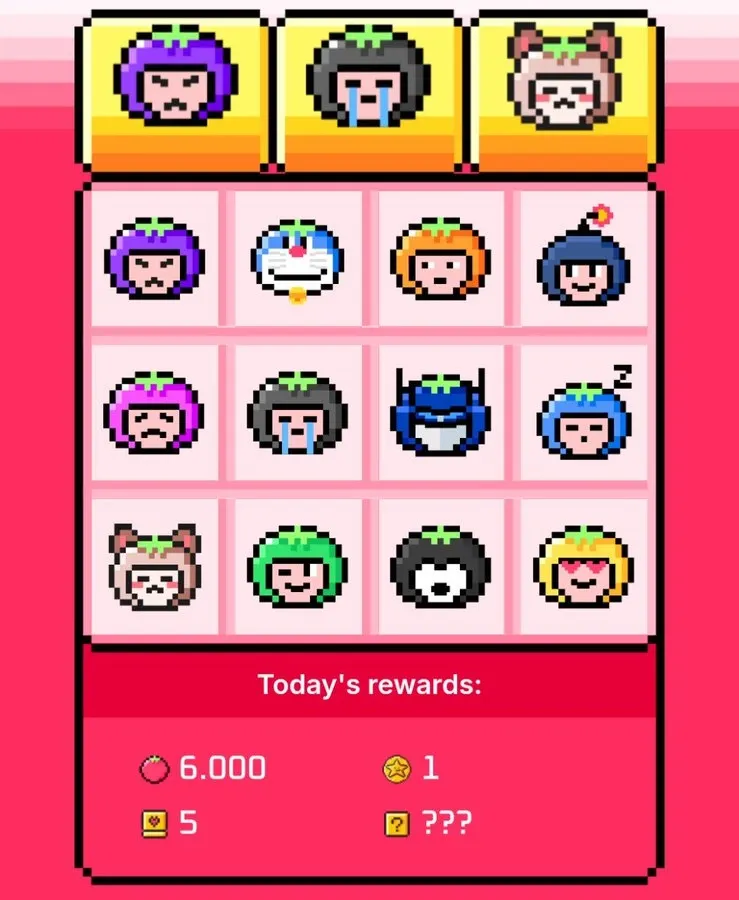Remove the purple tomato from the first slot
This screenshot has height=900, width=739.
(x=172, y=88)
